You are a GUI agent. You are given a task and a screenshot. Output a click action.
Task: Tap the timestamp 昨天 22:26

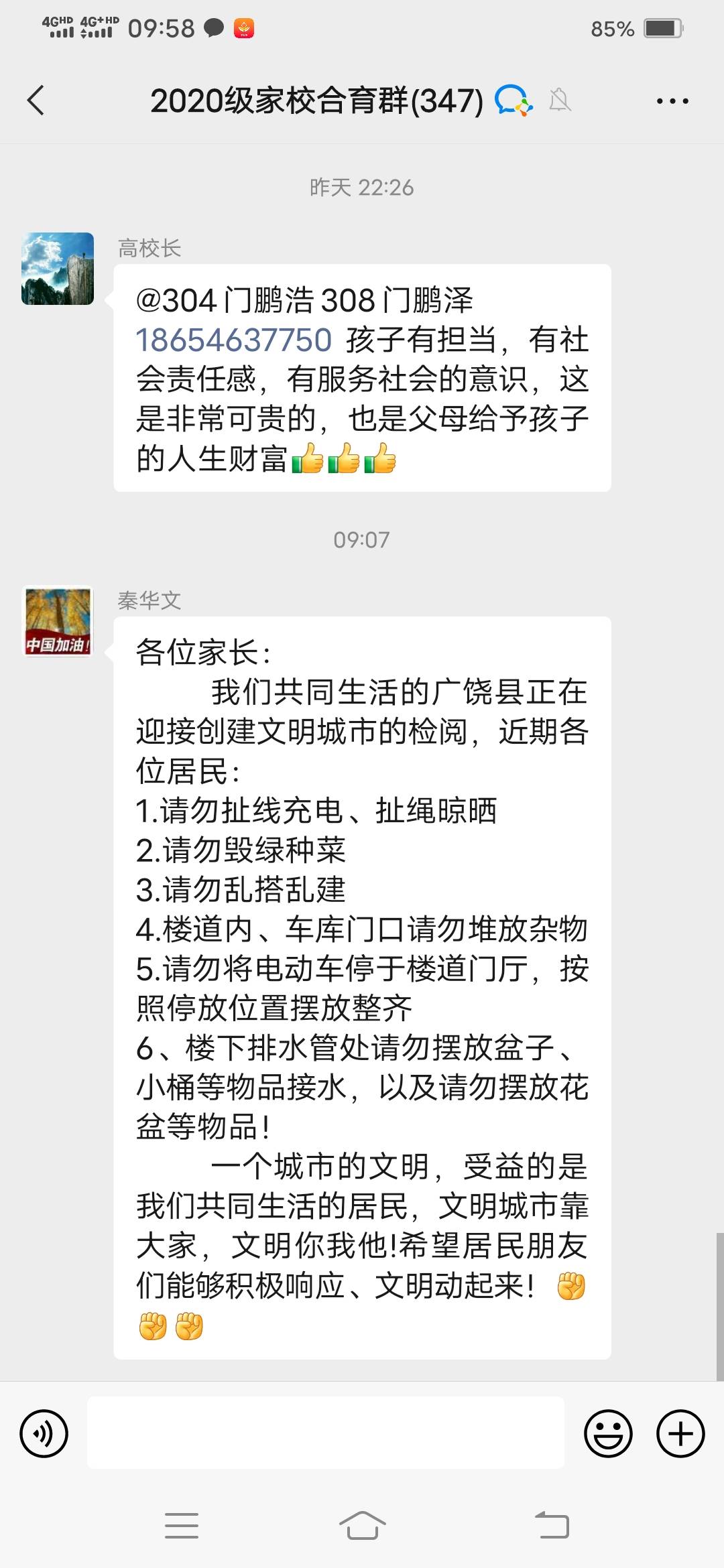[362, 188]
